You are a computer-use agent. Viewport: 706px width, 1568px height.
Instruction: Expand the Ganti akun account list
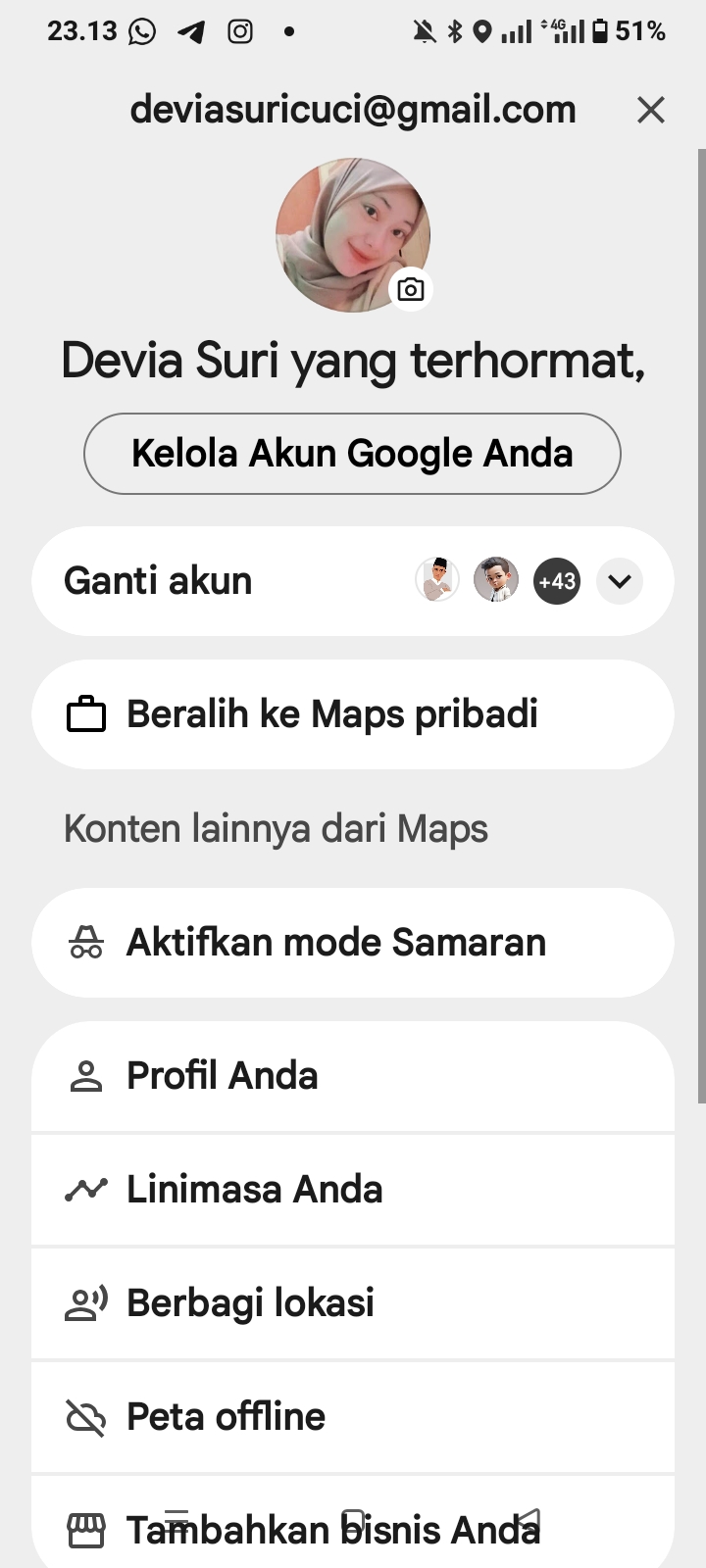[619, 581]
